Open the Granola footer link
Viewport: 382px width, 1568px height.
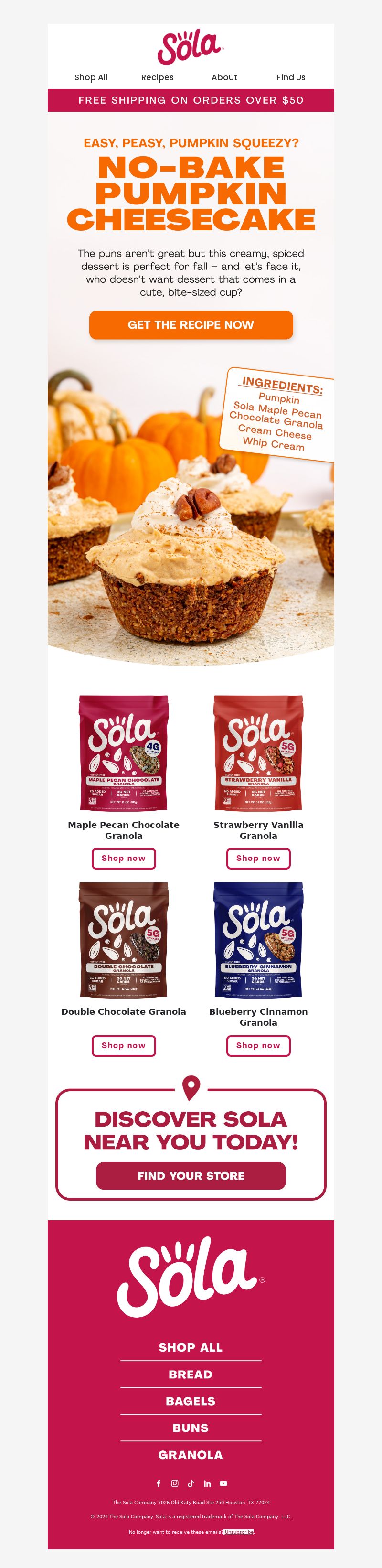(191, 1454)
